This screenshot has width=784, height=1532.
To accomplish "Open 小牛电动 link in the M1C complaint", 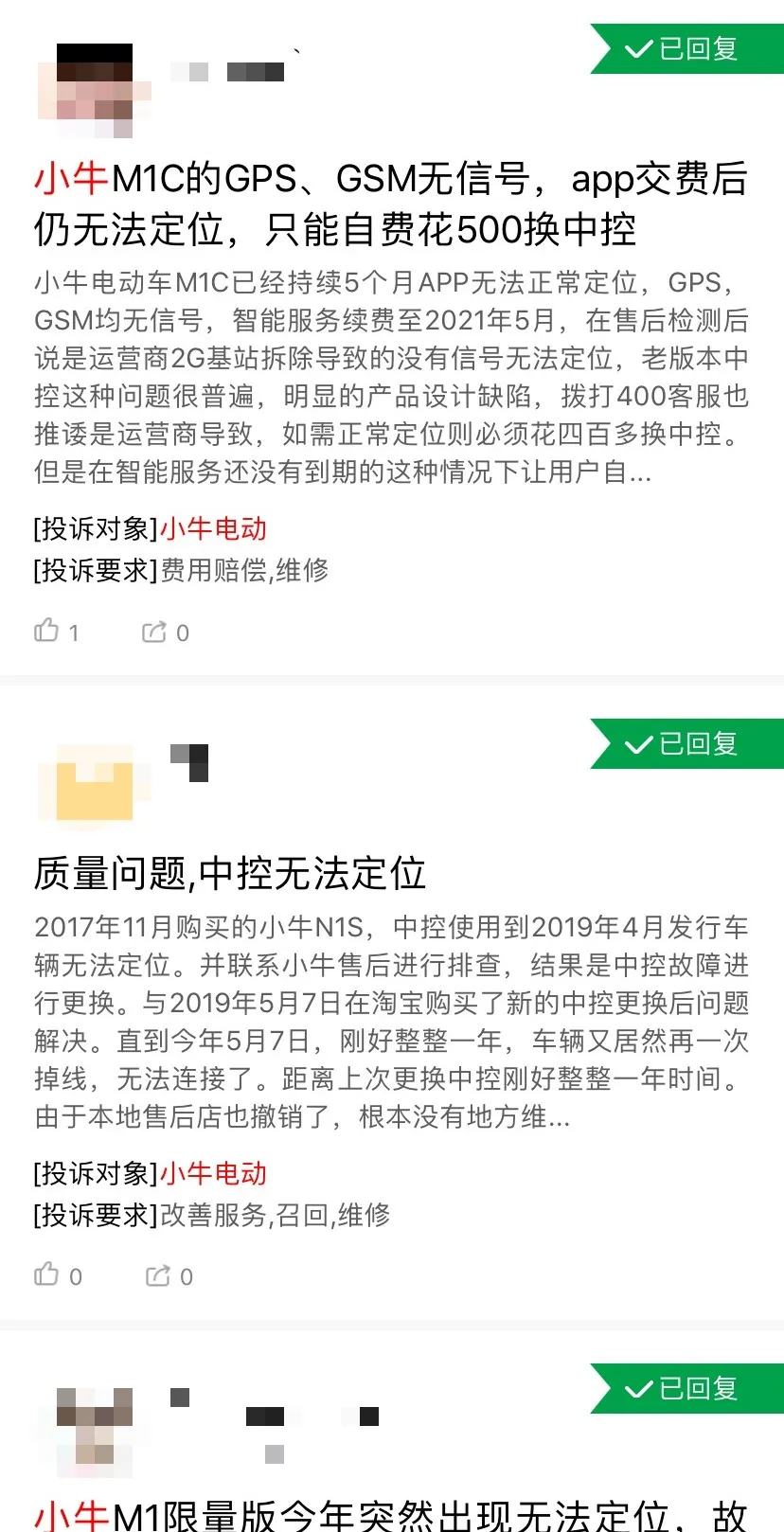I will [213, 528].
